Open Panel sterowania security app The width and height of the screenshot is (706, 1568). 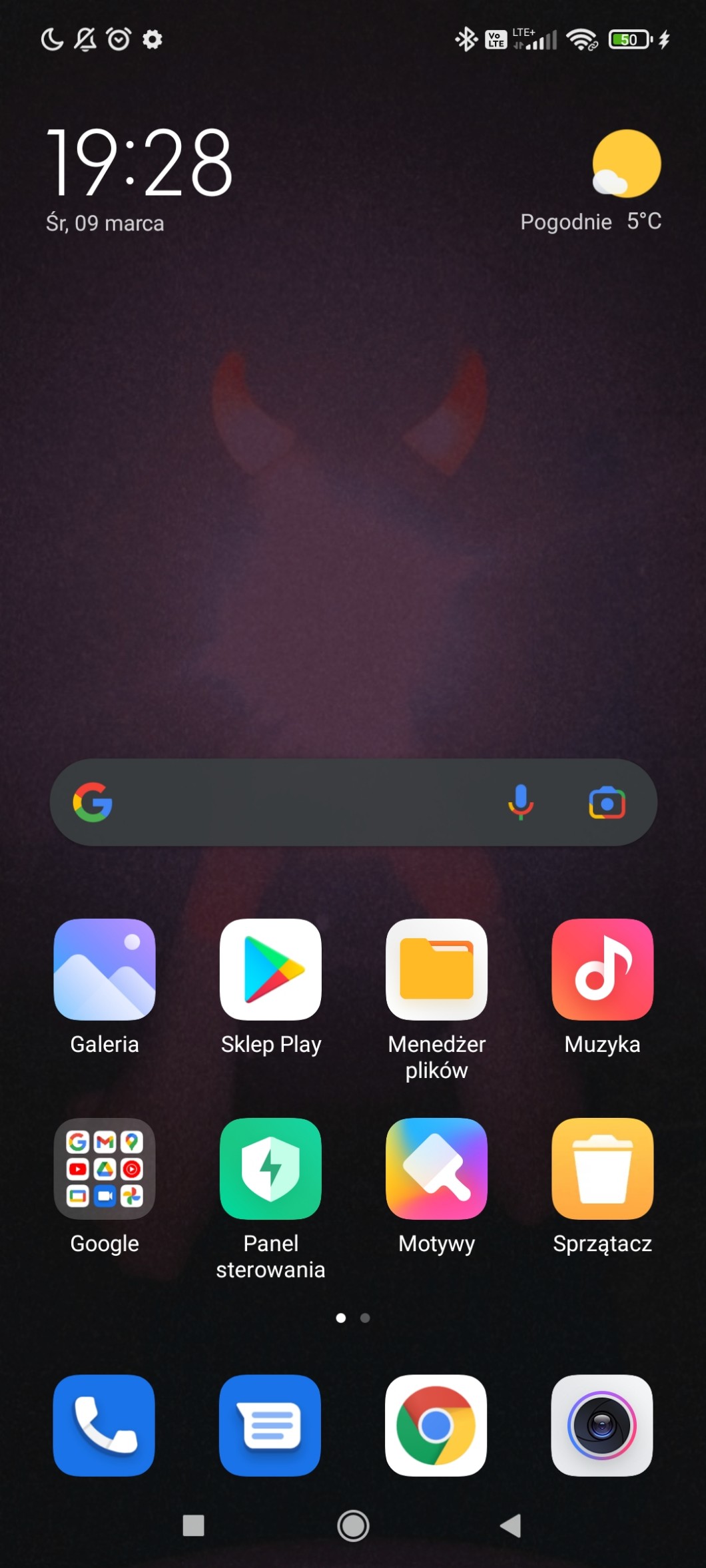click(x=270, y=1169)
